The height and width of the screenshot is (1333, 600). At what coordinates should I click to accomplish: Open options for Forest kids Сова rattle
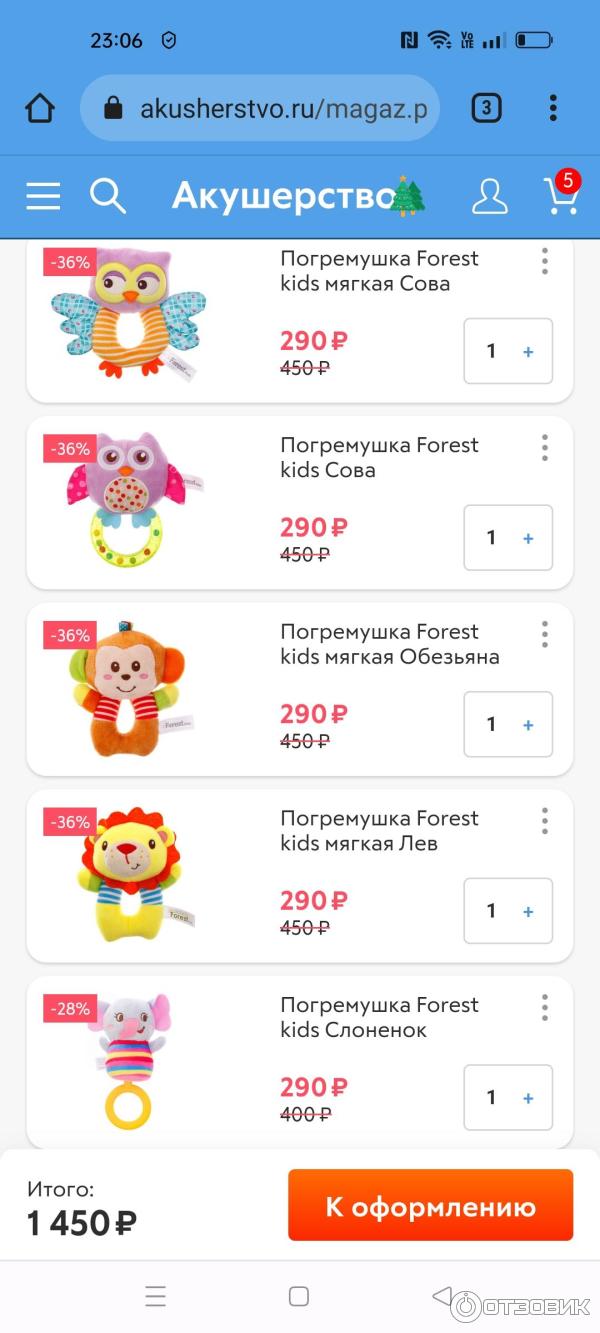coord(545,447)
